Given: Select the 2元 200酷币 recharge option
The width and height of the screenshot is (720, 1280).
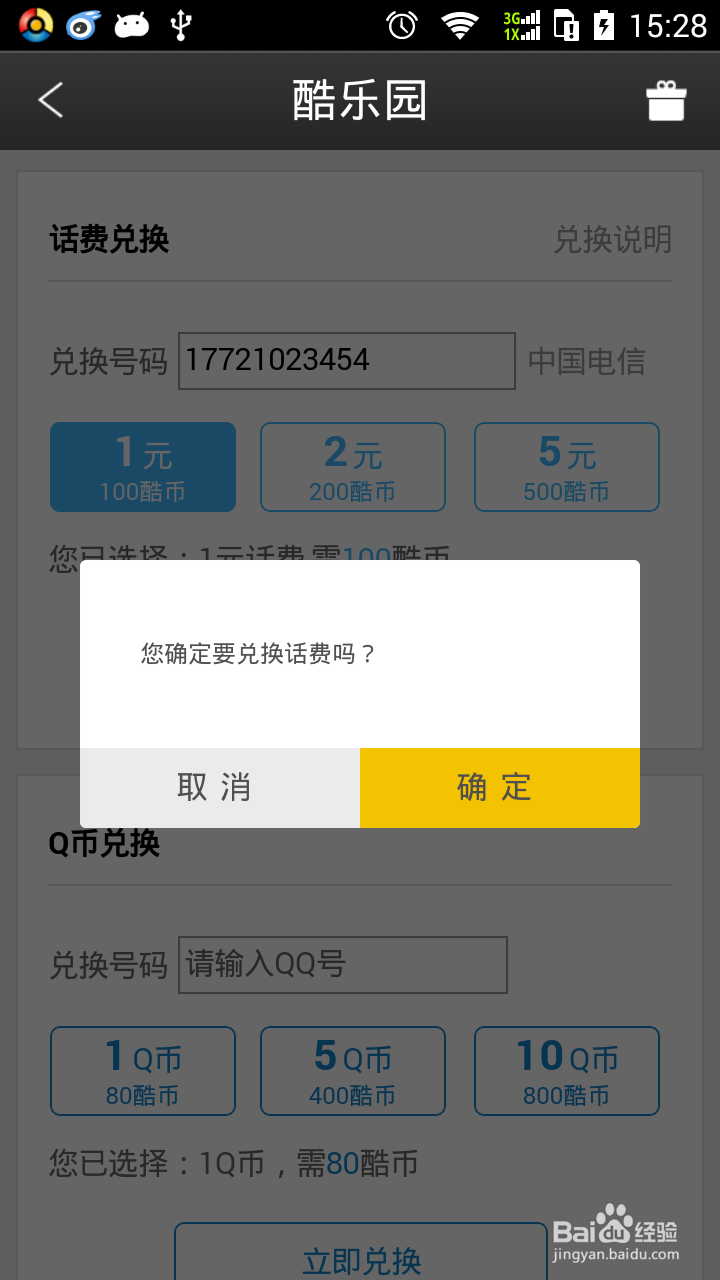Looking at the screenshot, I should pos(352,467).
